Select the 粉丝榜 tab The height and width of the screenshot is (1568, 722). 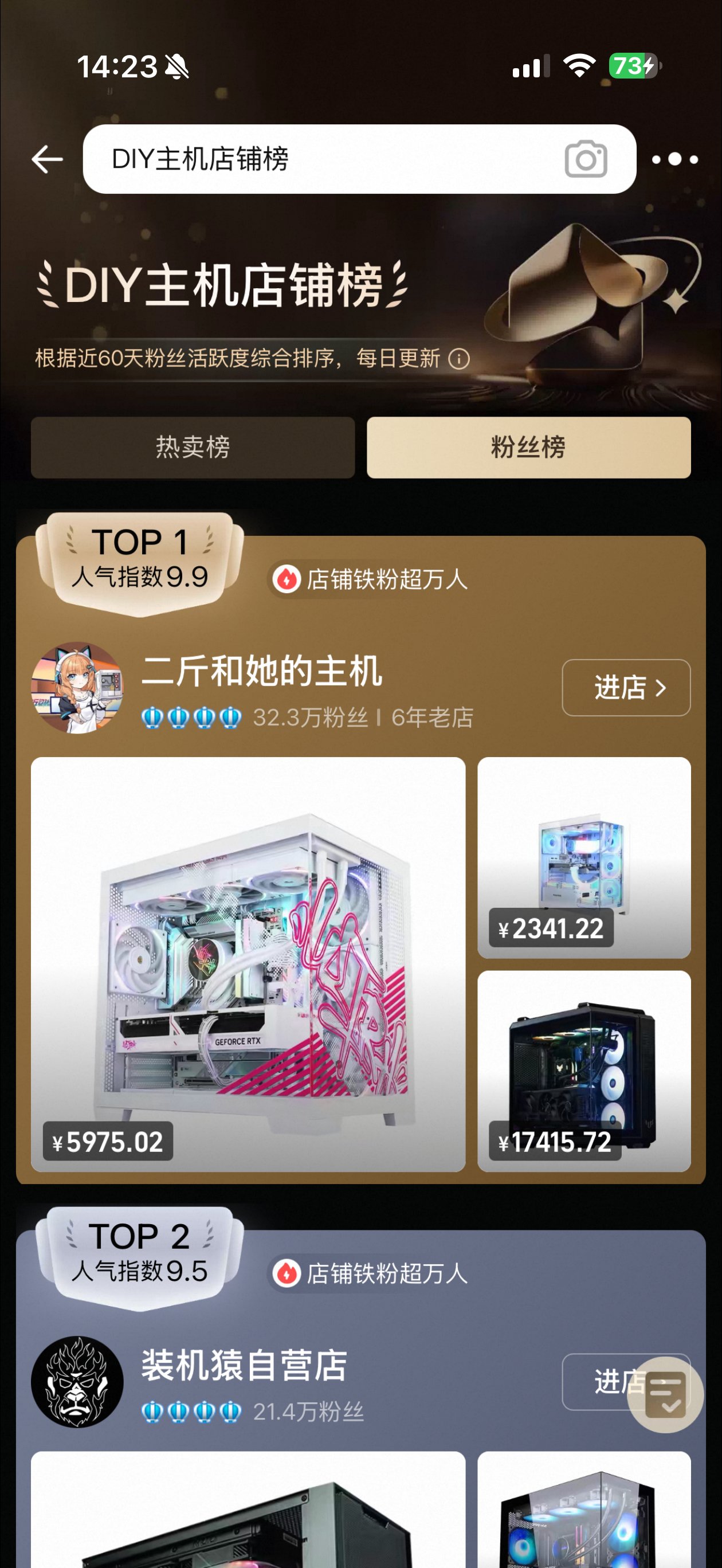pos(528,448)
